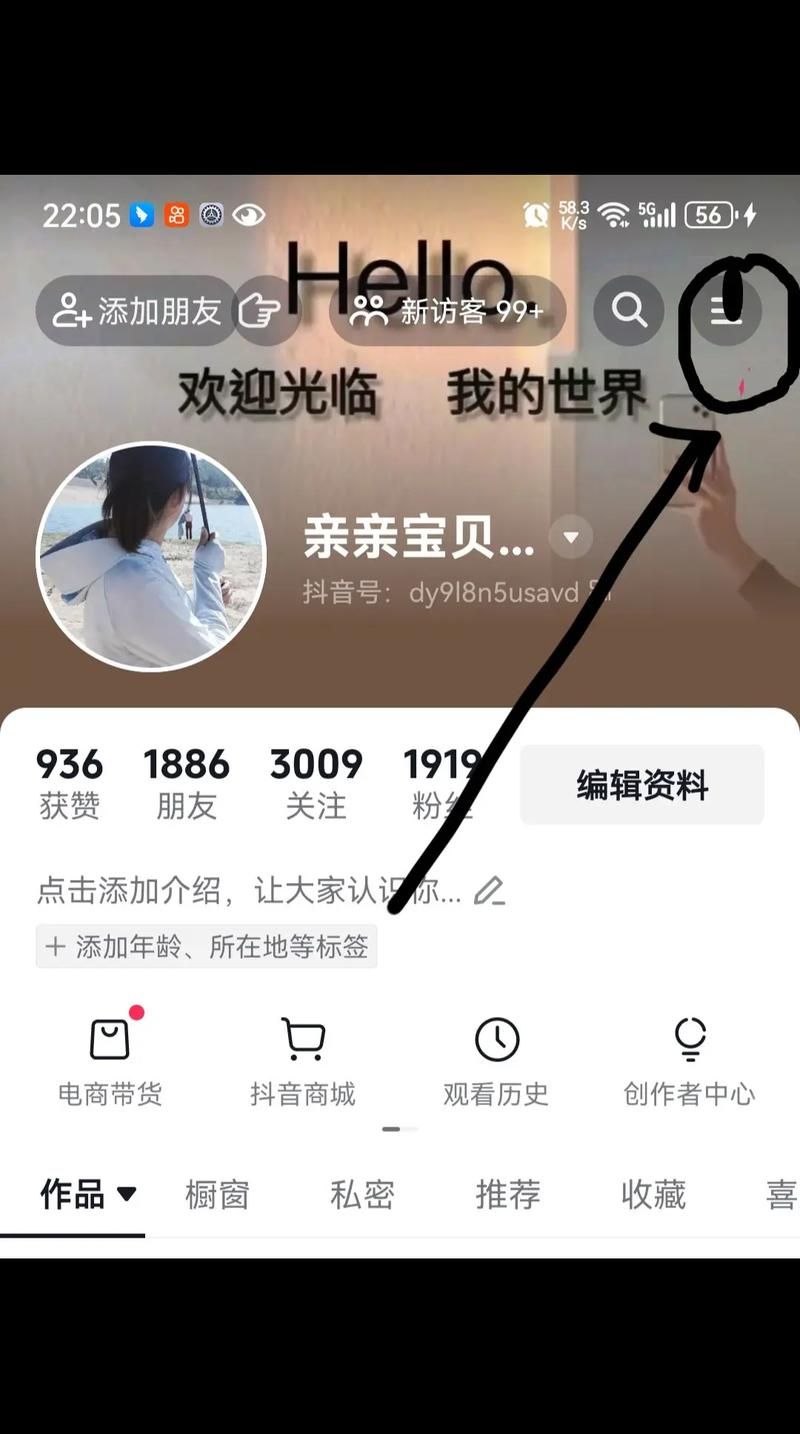The image size is (800, 1434).
Task: View the 私密 tab
Action: click(362, 1197)
